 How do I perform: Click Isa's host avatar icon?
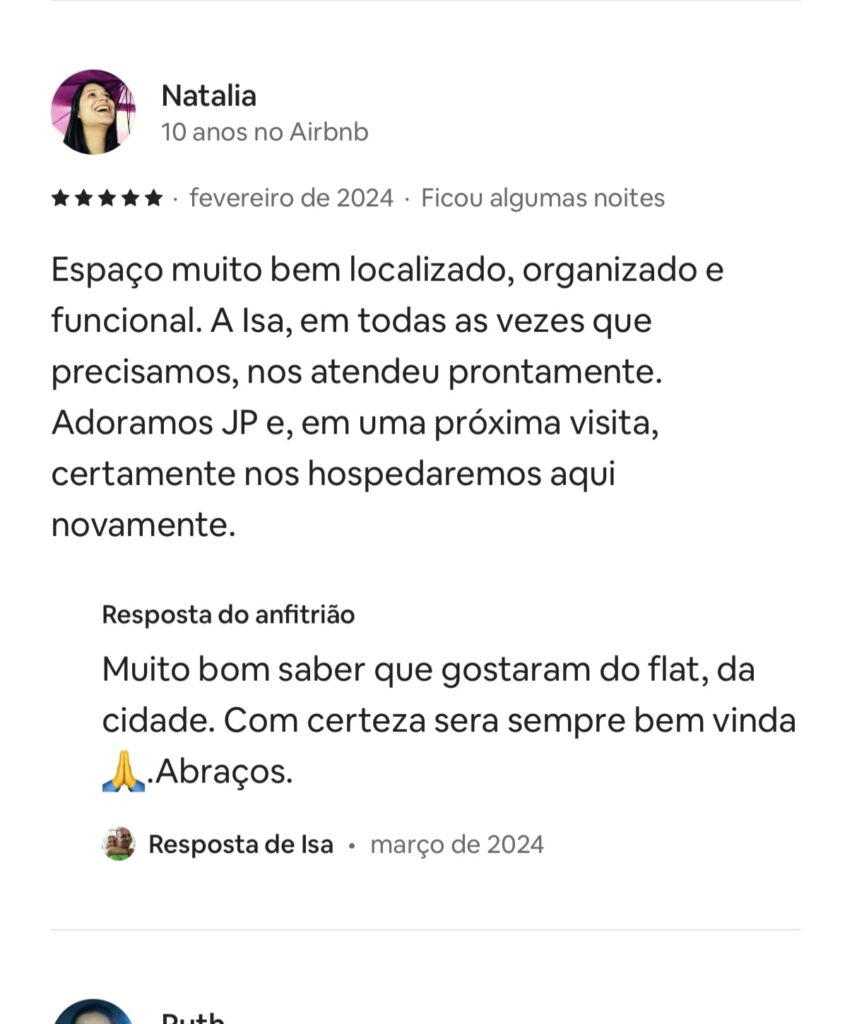(116, 844)
